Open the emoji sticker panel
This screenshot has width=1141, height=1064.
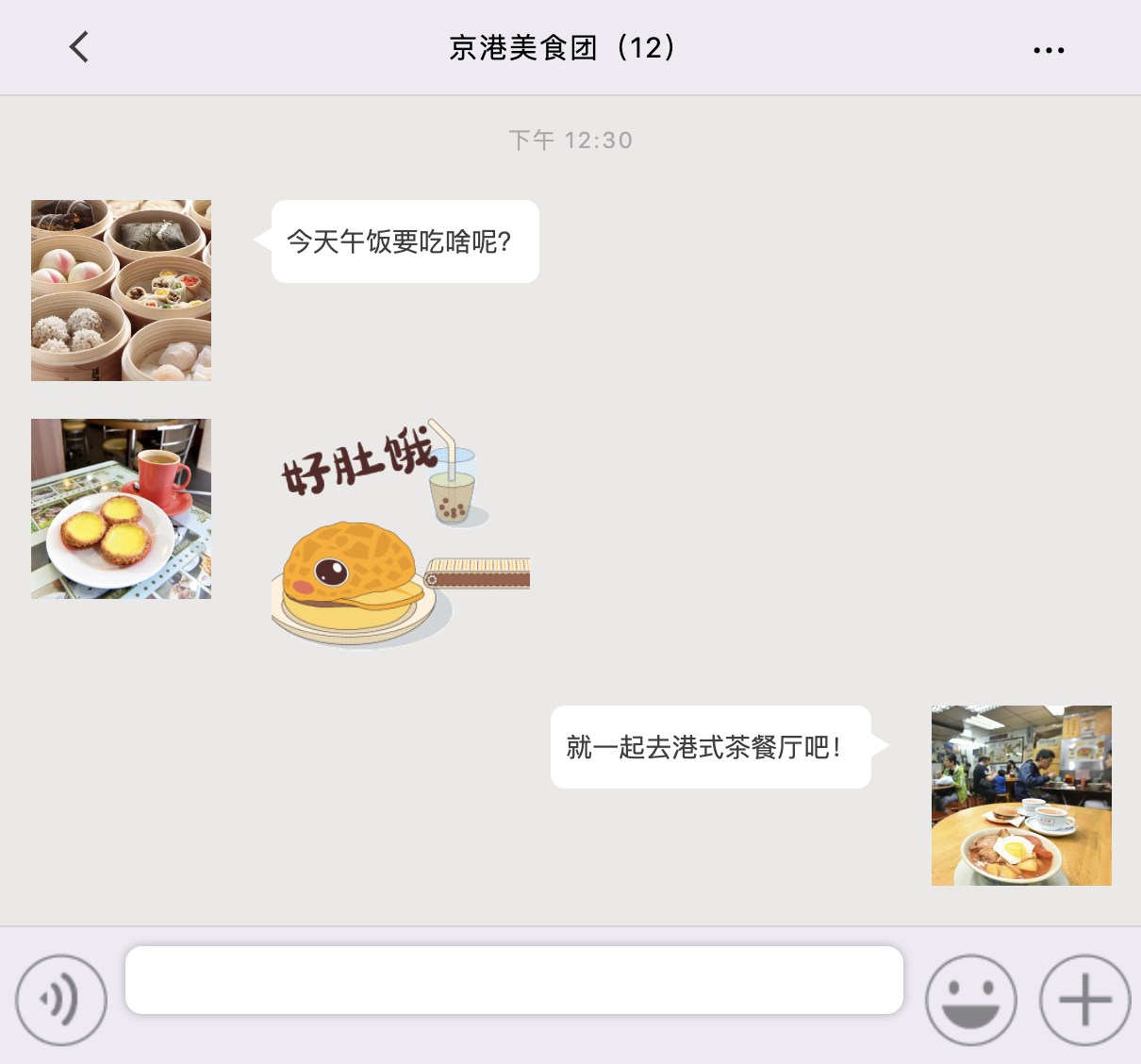971,1000
